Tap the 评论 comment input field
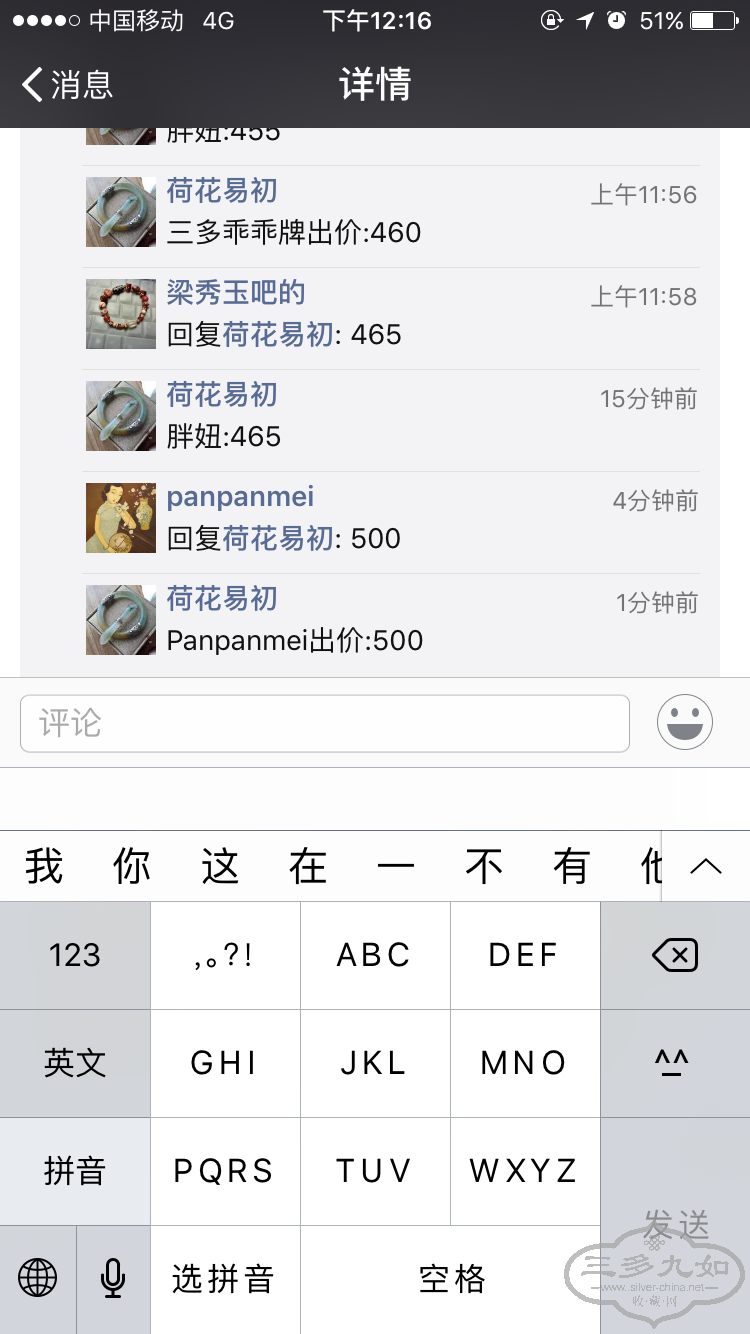Screen dimensions: 750x1334 (324, 723)
